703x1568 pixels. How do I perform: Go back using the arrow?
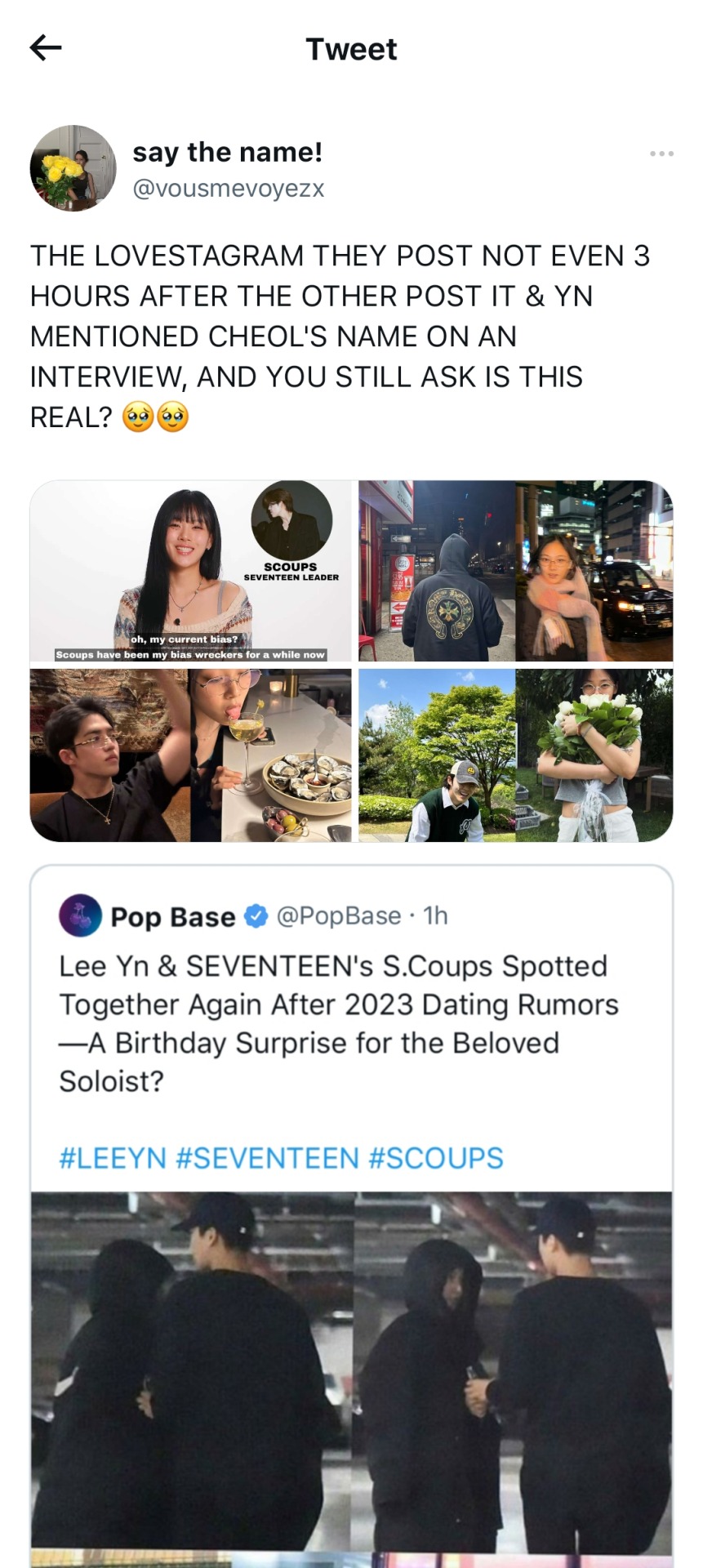point(46,48)
